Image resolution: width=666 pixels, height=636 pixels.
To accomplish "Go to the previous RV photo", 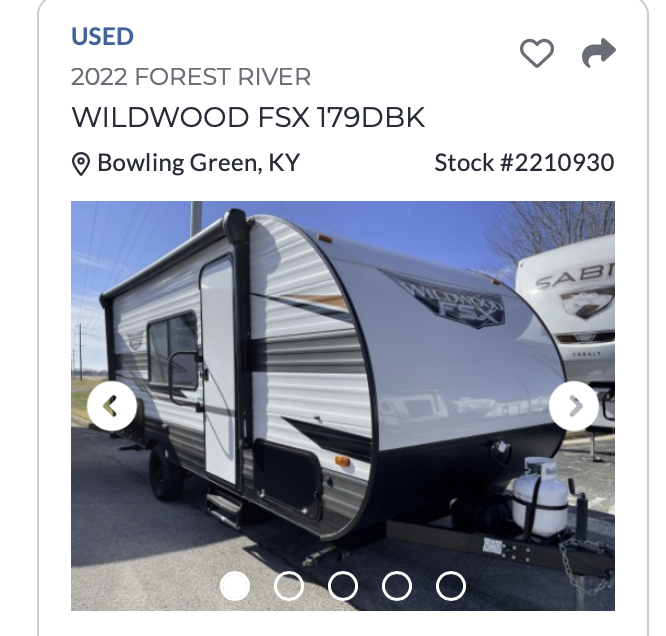I will coord(111,406).
